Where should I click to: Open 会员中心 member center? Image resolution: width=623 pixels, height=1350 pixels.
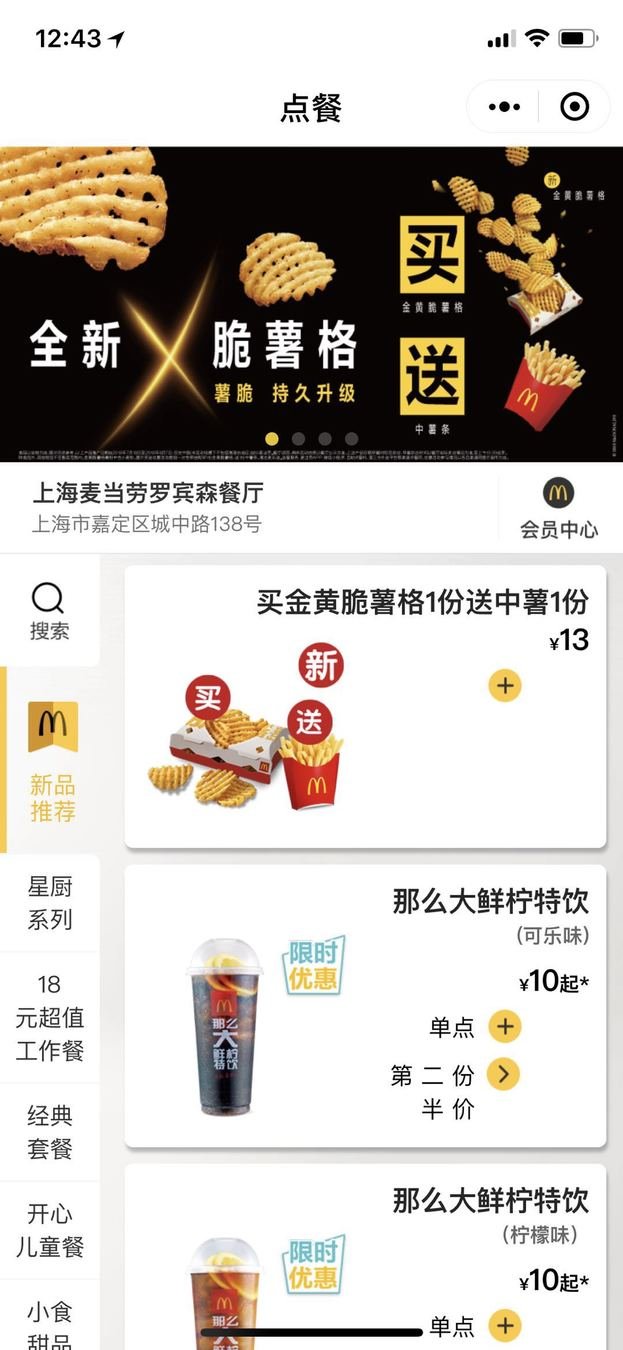(558, 508)
